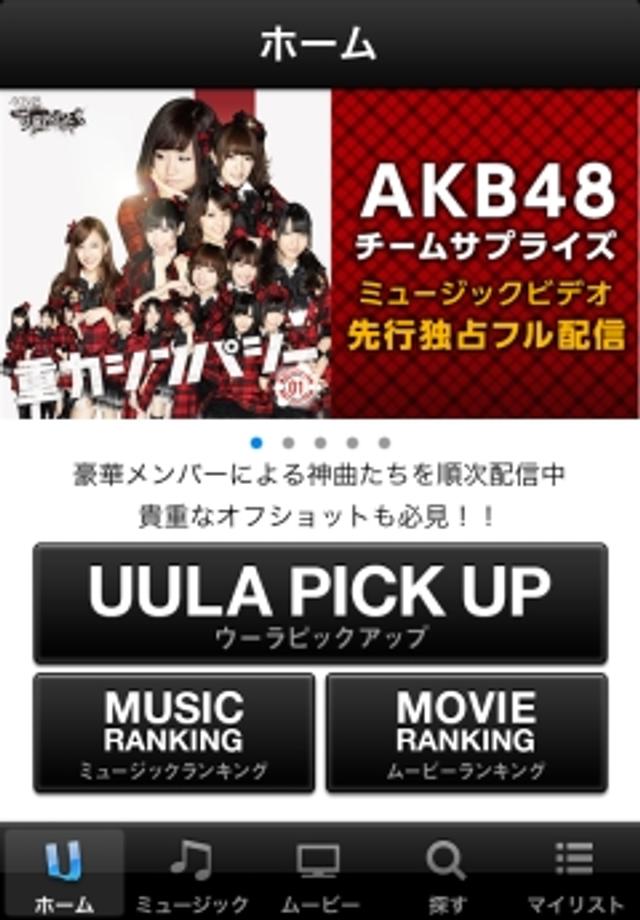Open MOVIE RANKING
The height and width of the screenshot is (920, 640).
click(466, 732)
